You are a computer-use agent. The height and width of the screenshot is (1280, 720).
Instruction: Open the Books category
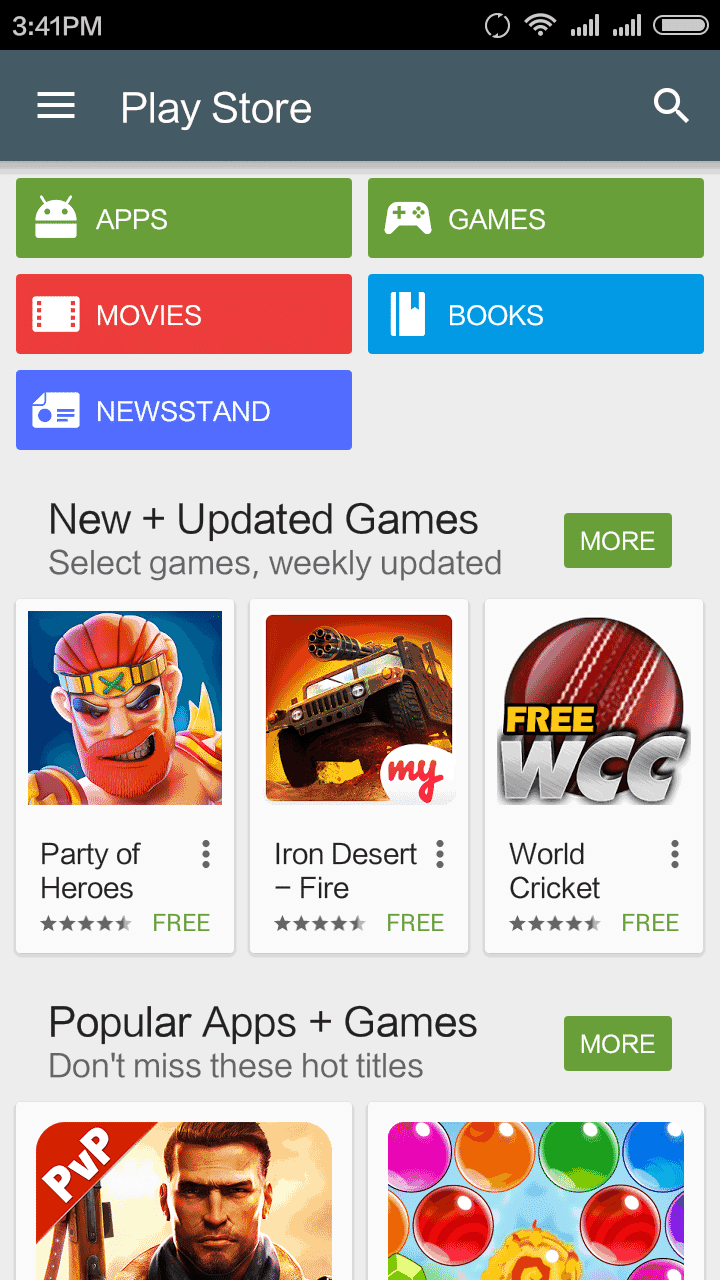(536, 314)
